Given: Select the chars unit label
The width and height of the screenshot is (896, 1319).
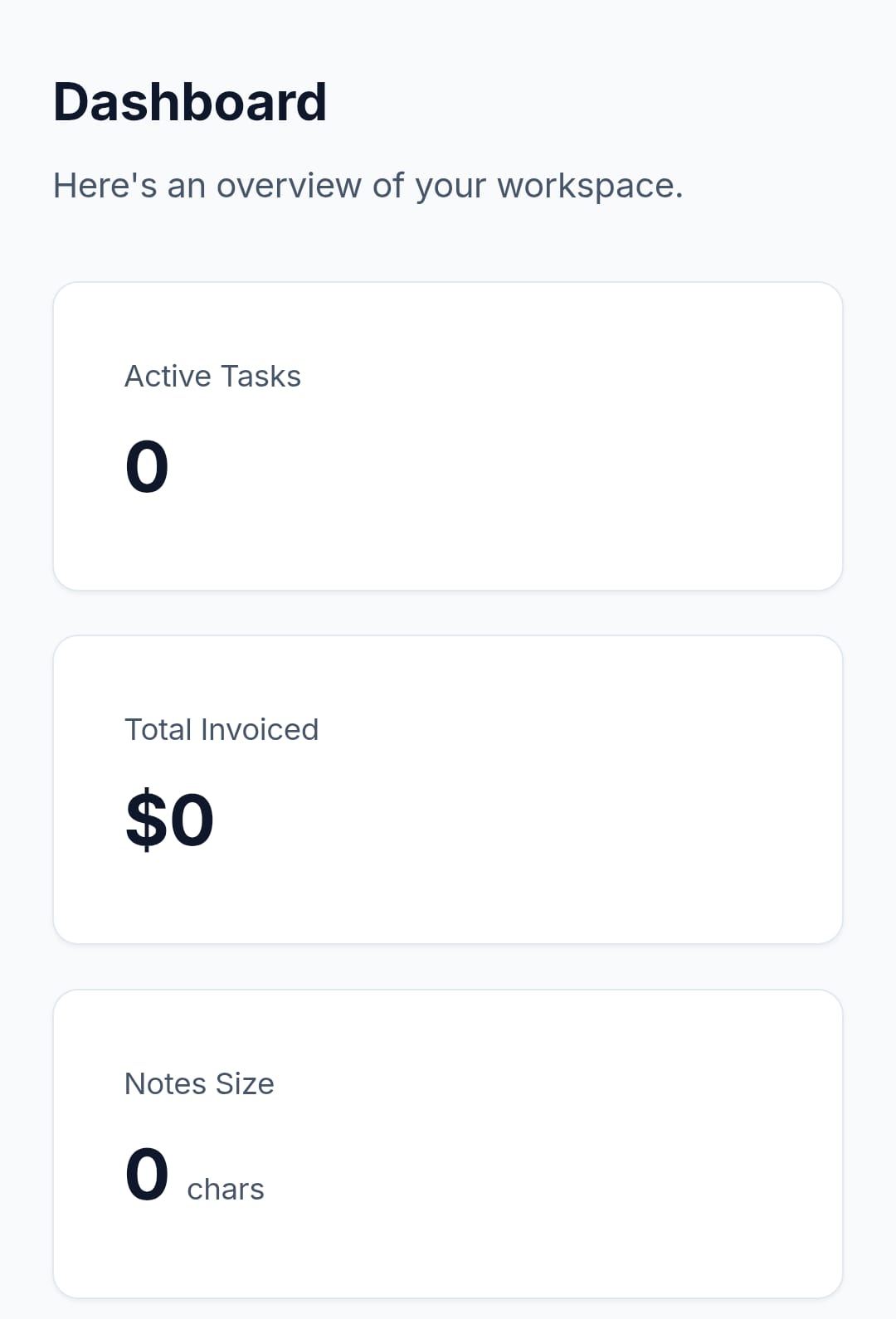Looking at the screenshot, I should pos(225,1188).
